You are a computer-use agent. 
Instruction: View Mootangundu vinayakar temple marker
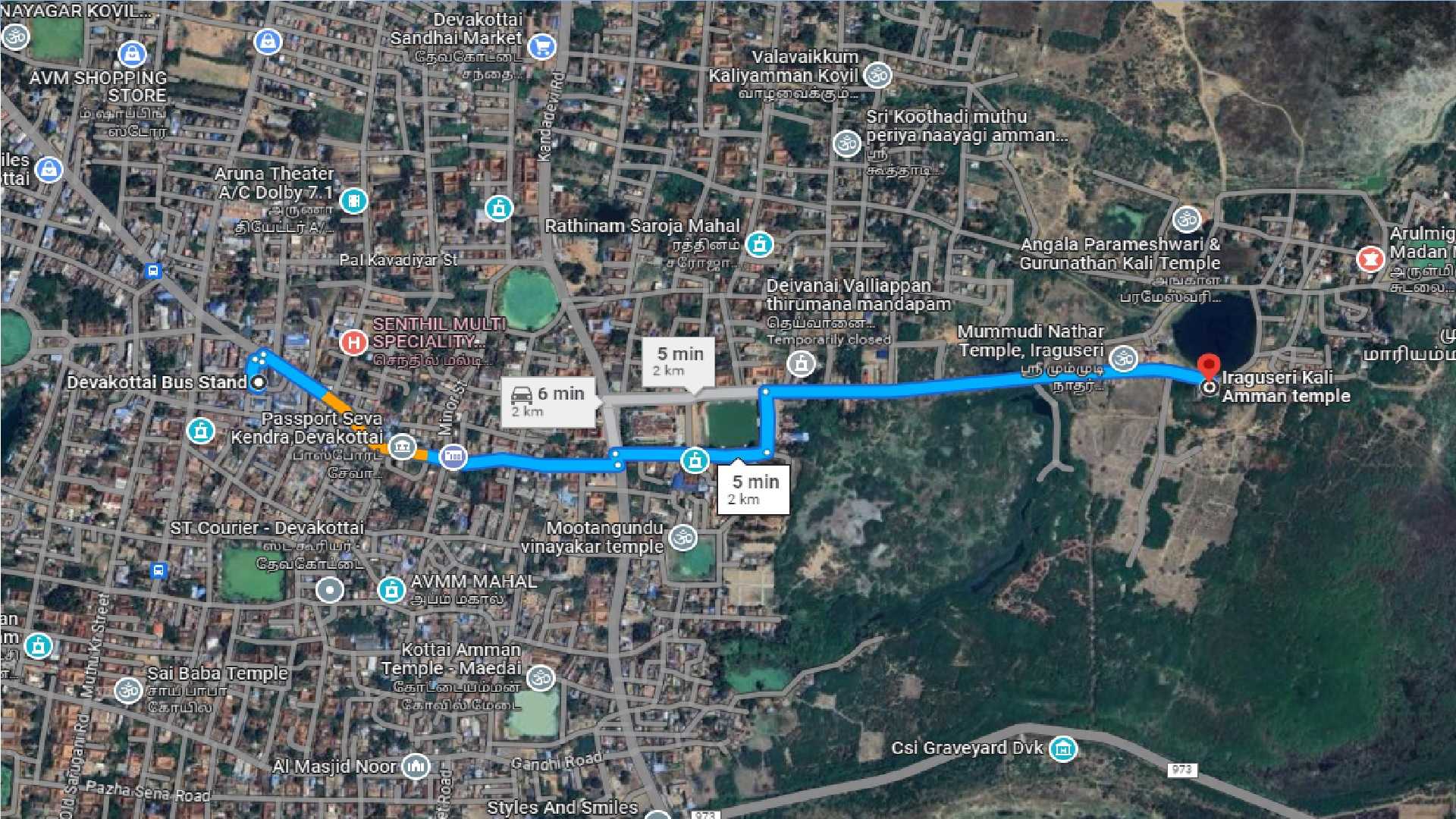tap(683, 538)
